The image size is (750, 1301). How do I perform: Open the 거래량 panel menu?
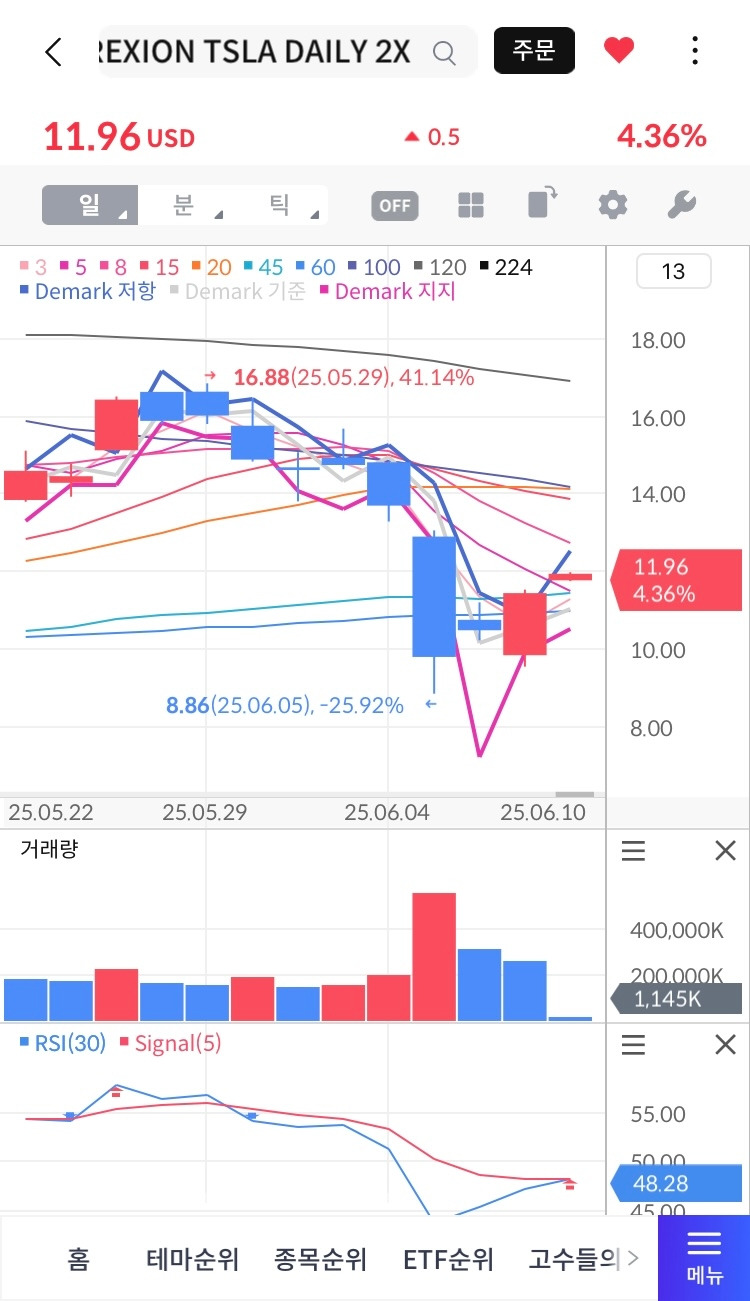point(634,851)
